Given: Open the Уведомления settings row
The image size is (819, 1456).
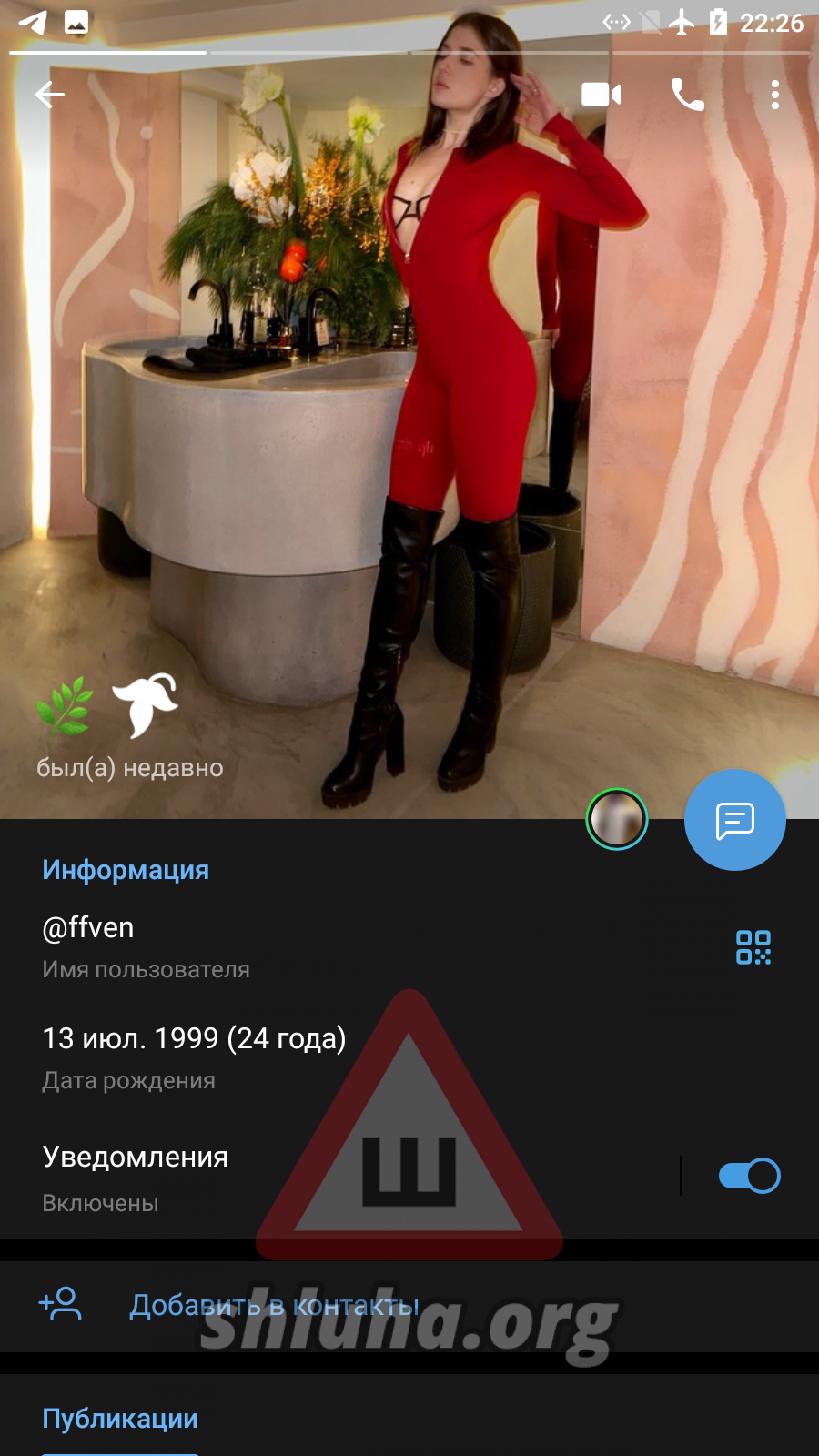Looking at the screenshot, I should click(x=337, y=1178).
